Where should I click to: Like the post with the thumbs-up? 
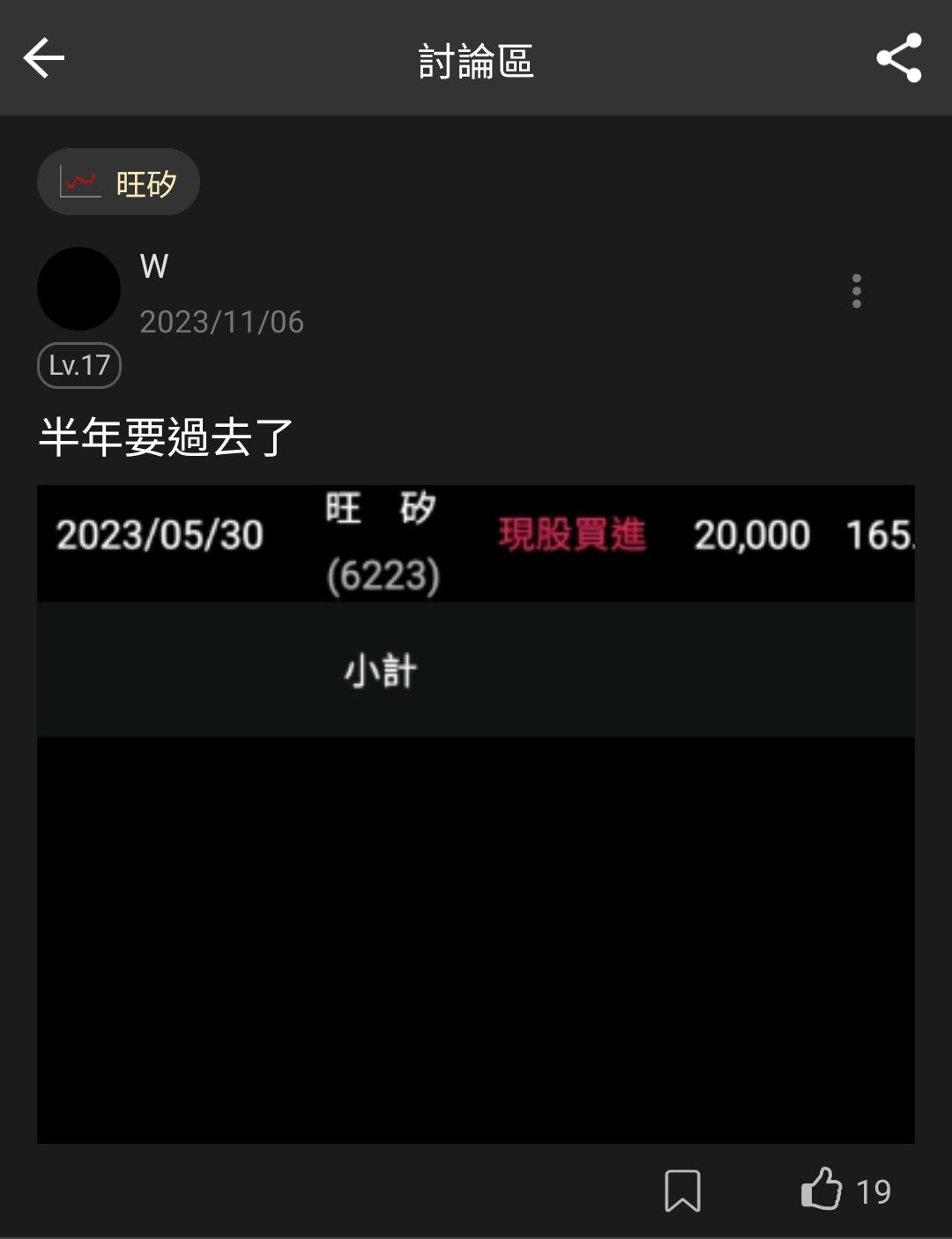pyautogui.click(x=822, y=1189)
